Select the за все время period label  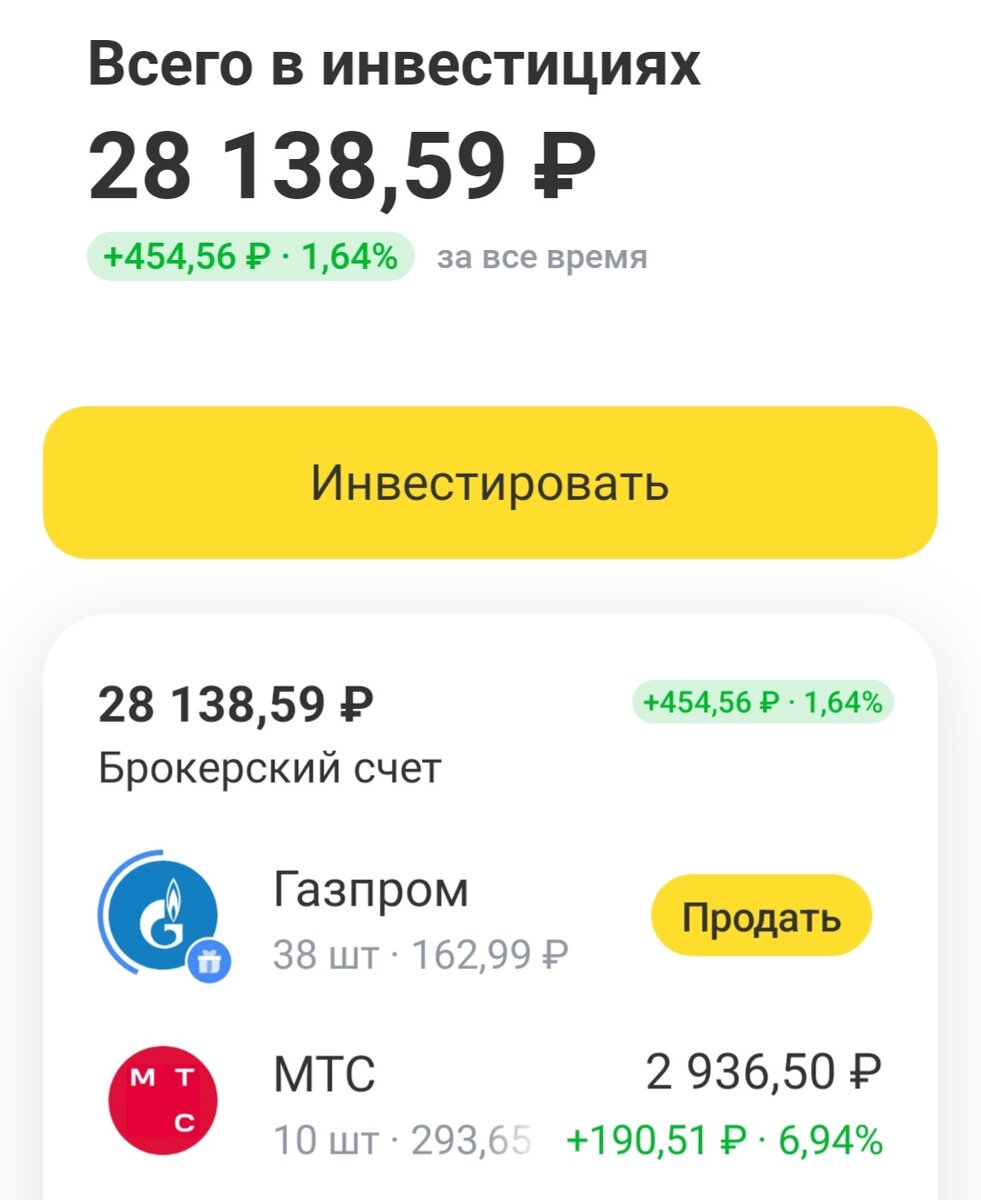click(540, 256)
